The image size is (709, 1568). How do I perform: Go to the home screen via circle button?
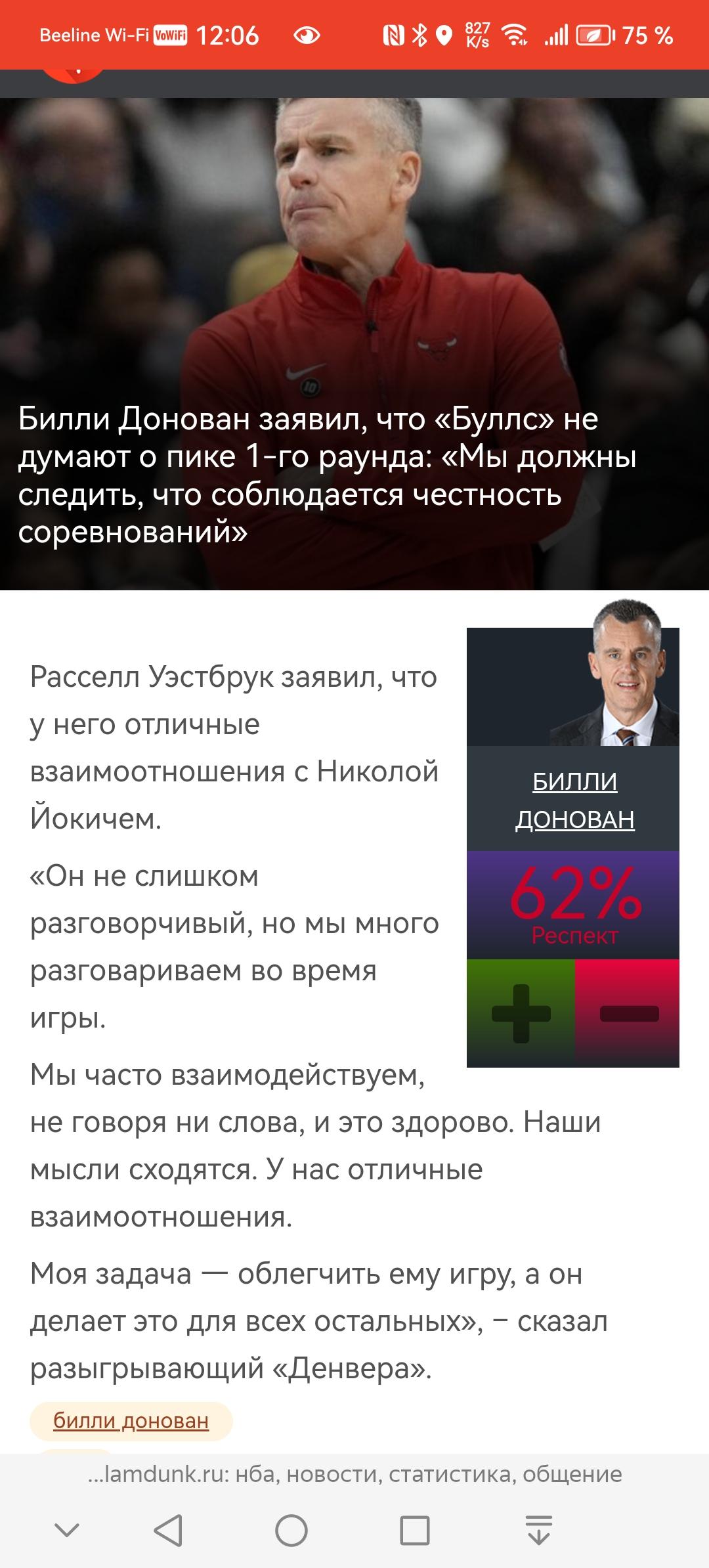pos(291,1531)
